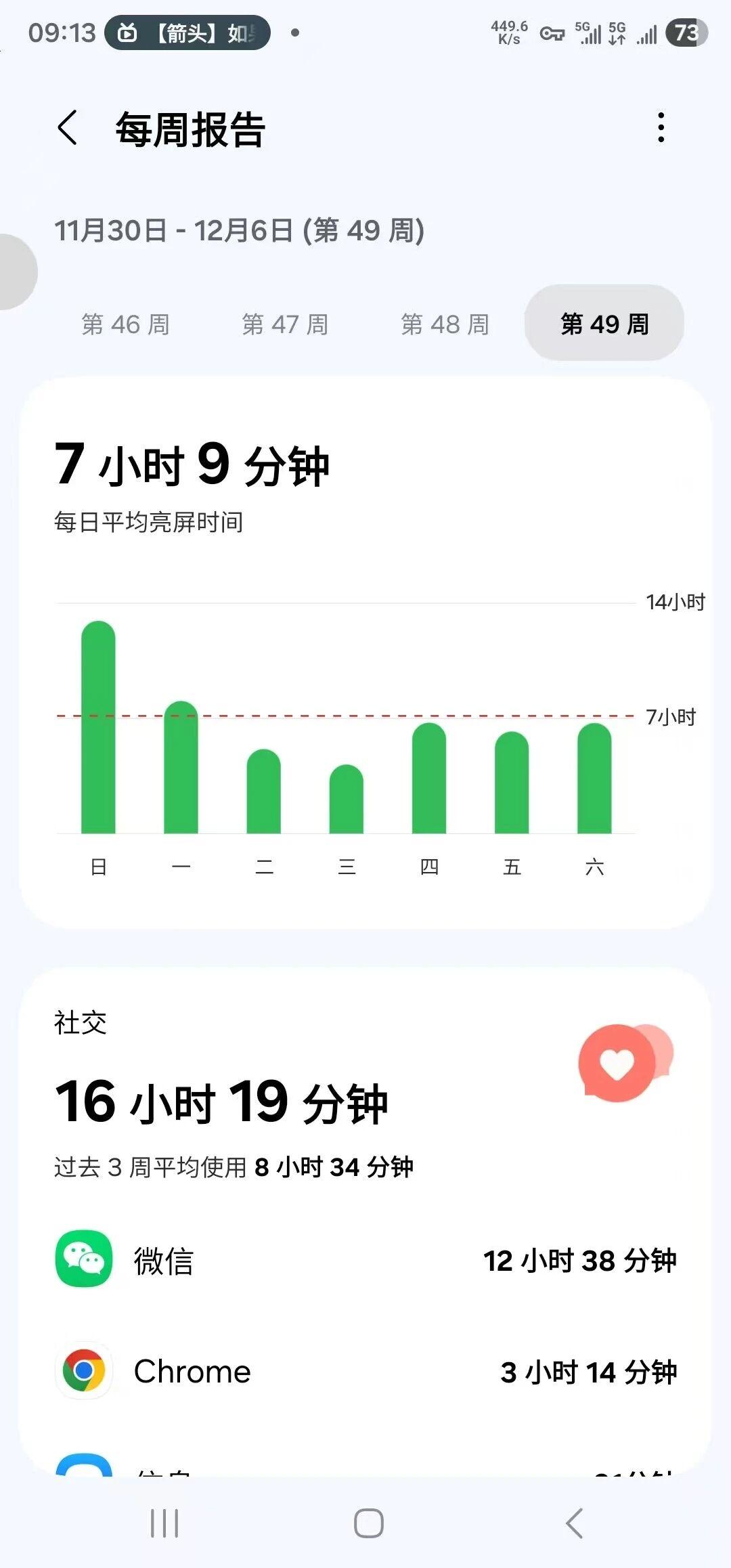Viewport: 731px width, 1568px height.
Task: Go to home via navigation bar
Action: coord(369,1523)
